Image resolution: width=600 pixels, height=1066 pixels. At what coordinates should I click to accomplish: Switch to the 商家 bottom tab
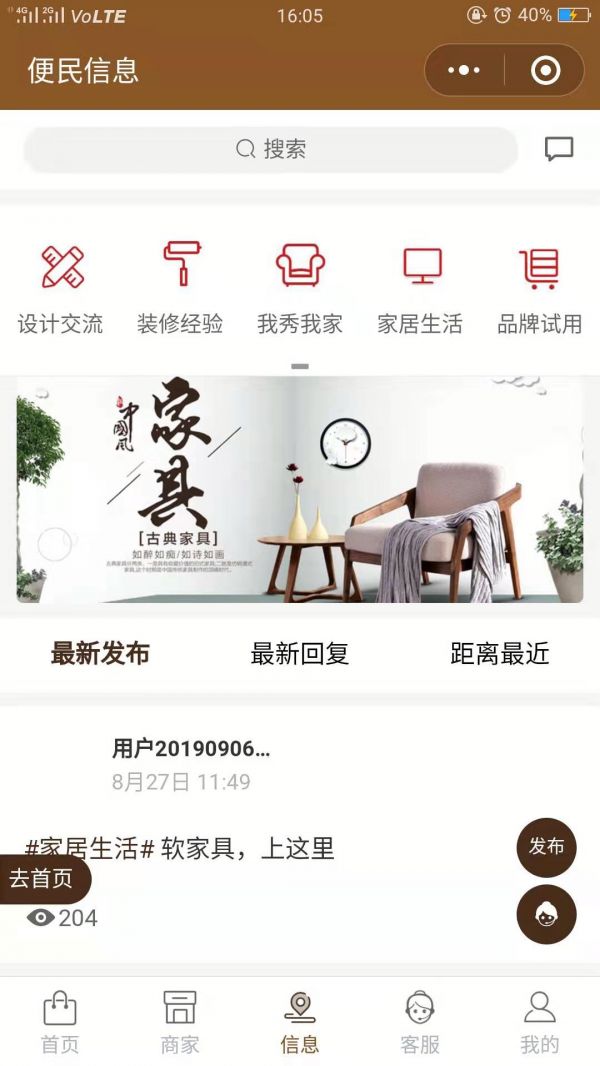pos(180,1022)
